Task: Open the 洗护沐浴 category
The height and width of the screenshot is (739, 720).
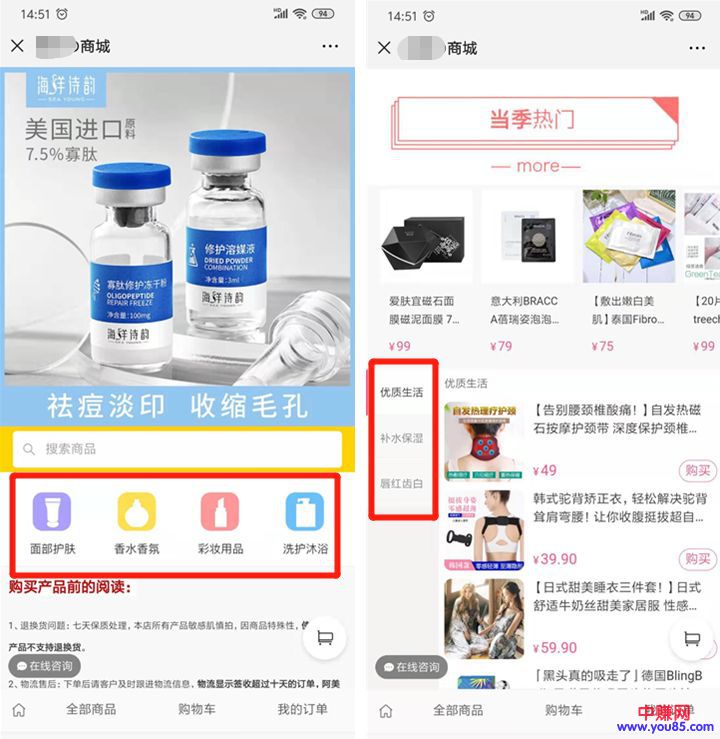Action: pos(304,522)
